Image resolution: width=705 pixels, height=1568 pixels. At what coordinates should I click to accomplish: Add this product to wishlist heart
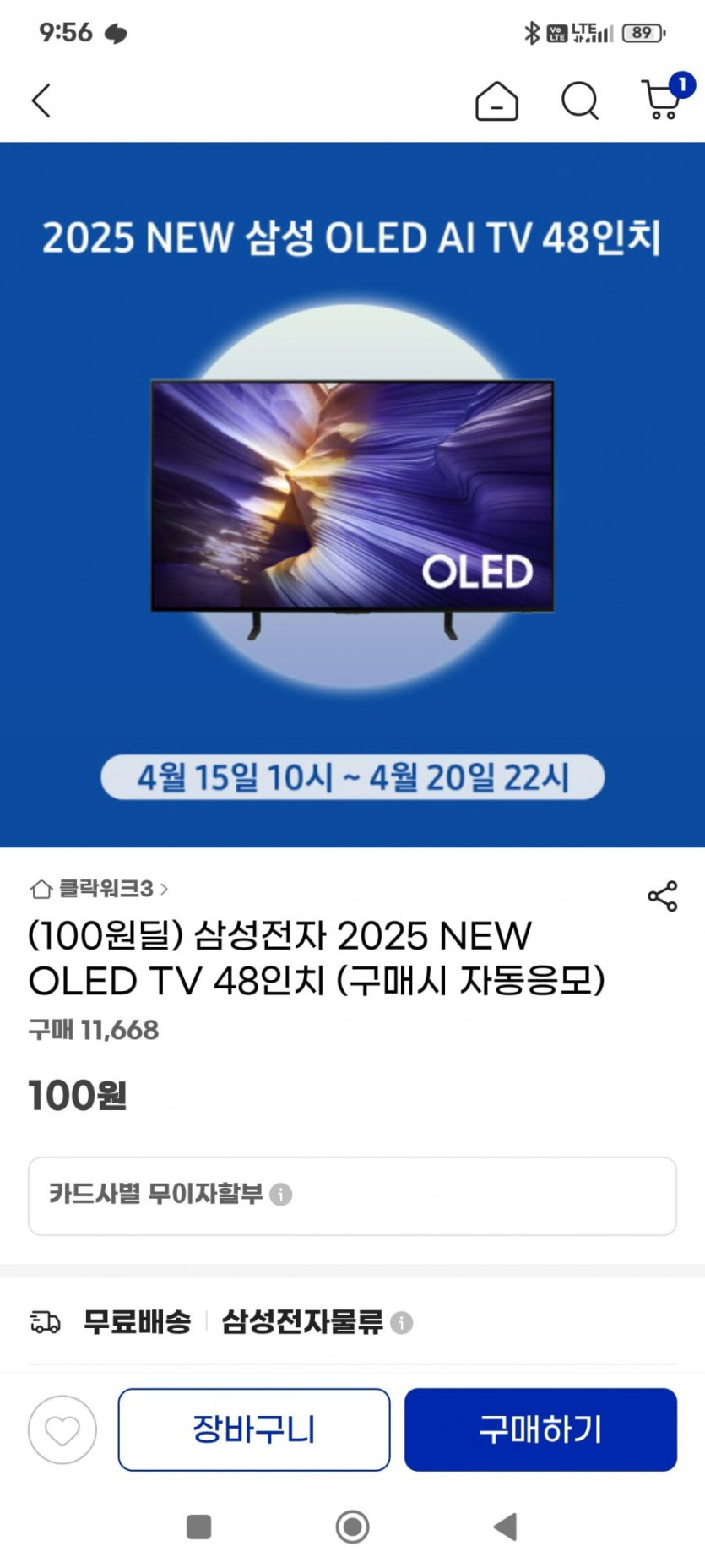(x=62, y=1429)
